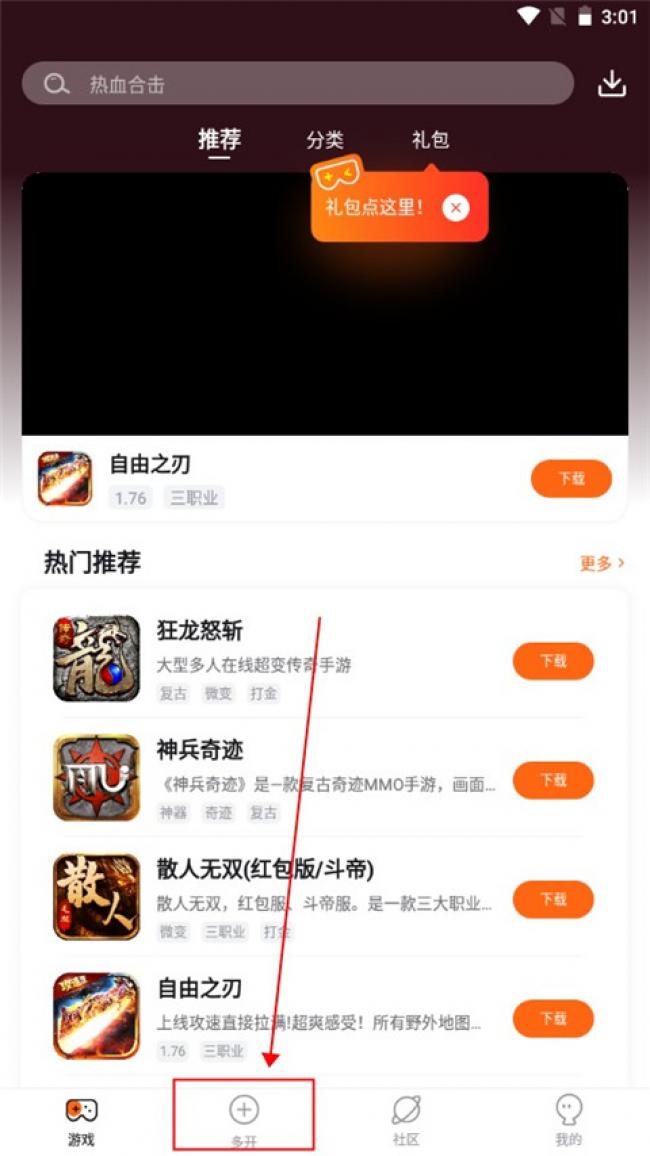Open the 热血合击 search box
Screen dimensions: 650x1156
pos(298,83)
